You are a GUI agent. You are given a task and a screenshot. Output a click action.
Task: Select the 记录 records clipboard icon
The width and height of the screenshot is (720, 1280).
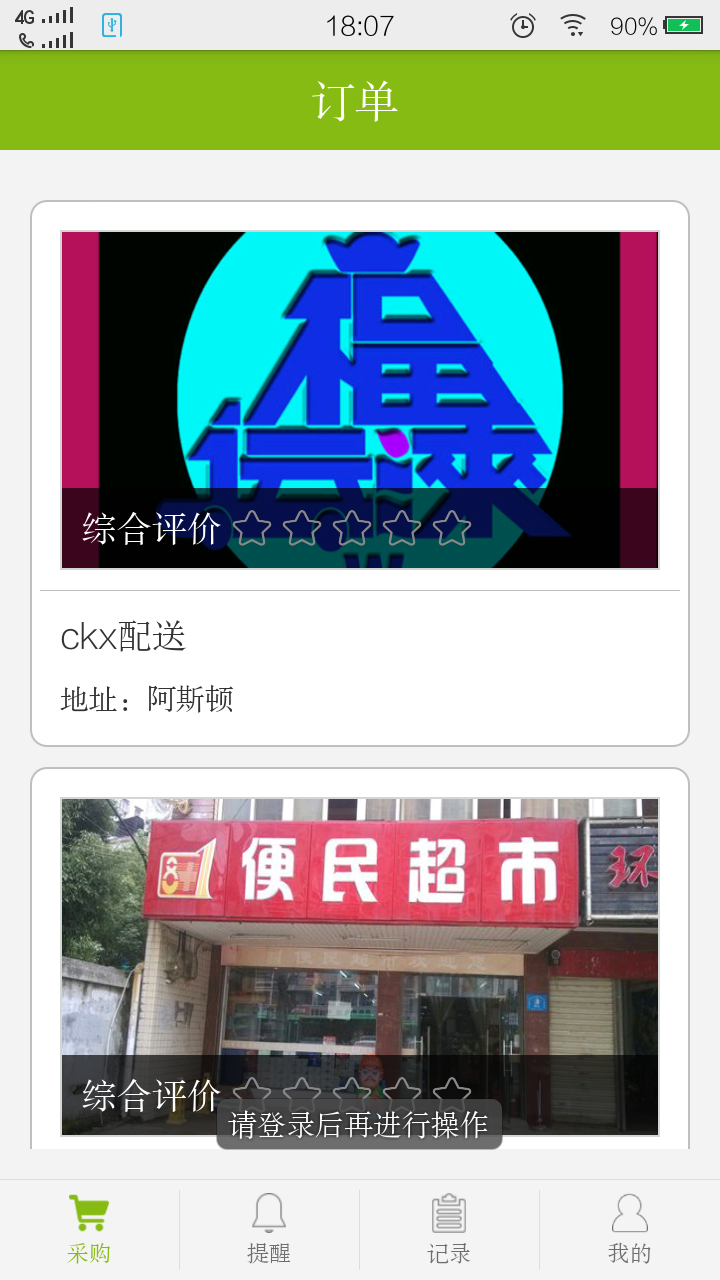pyautogui.click(x=449, y=1212)
